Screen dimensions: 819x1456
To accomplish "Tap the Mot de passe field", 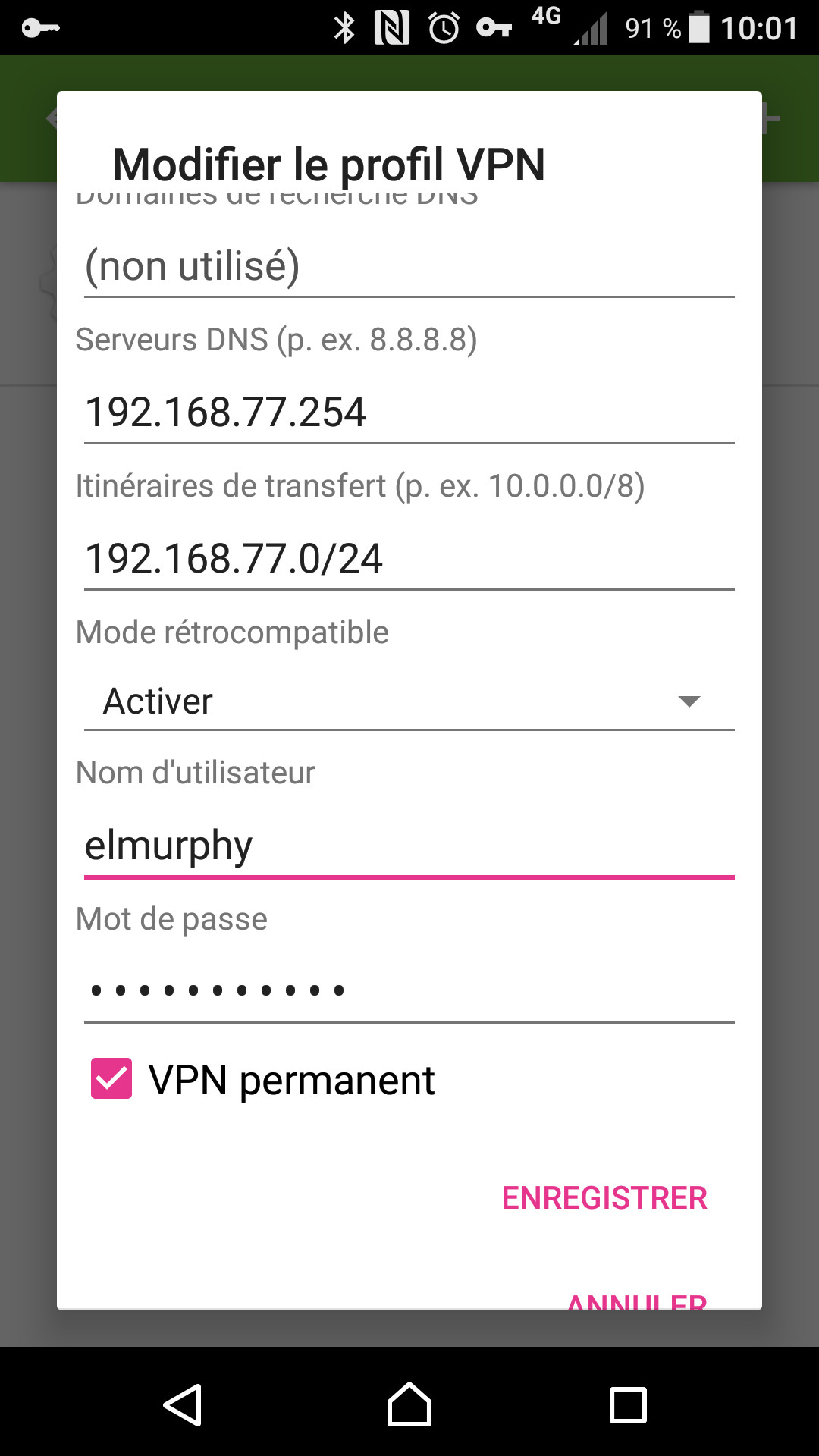I will pyautogui.click(x=409, y=990).
